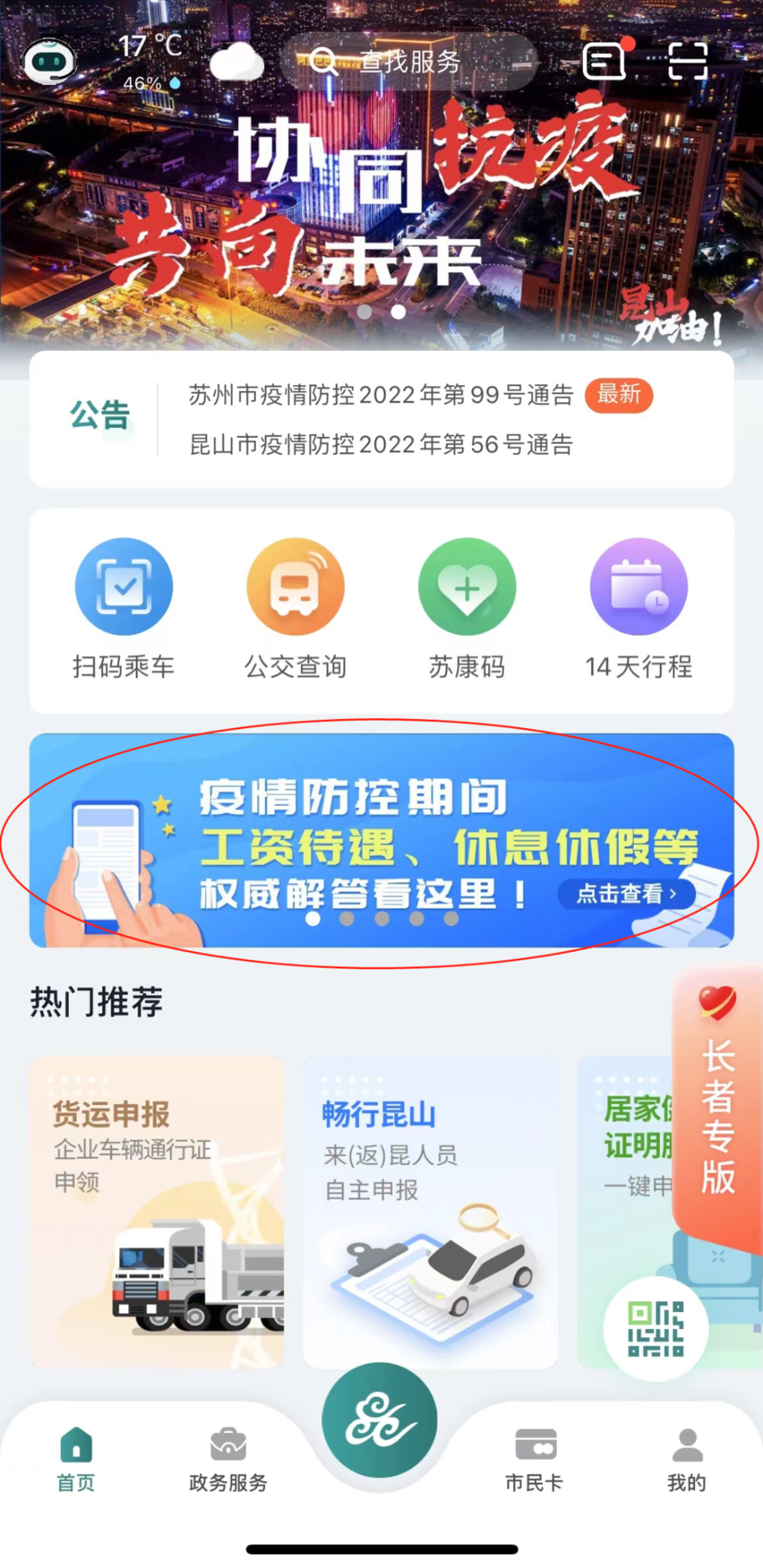Image resolution: width=763 pixels, height=1568 pixels.
Task: Select the 首页 home tab
Action: click(x=76, y=1459)
